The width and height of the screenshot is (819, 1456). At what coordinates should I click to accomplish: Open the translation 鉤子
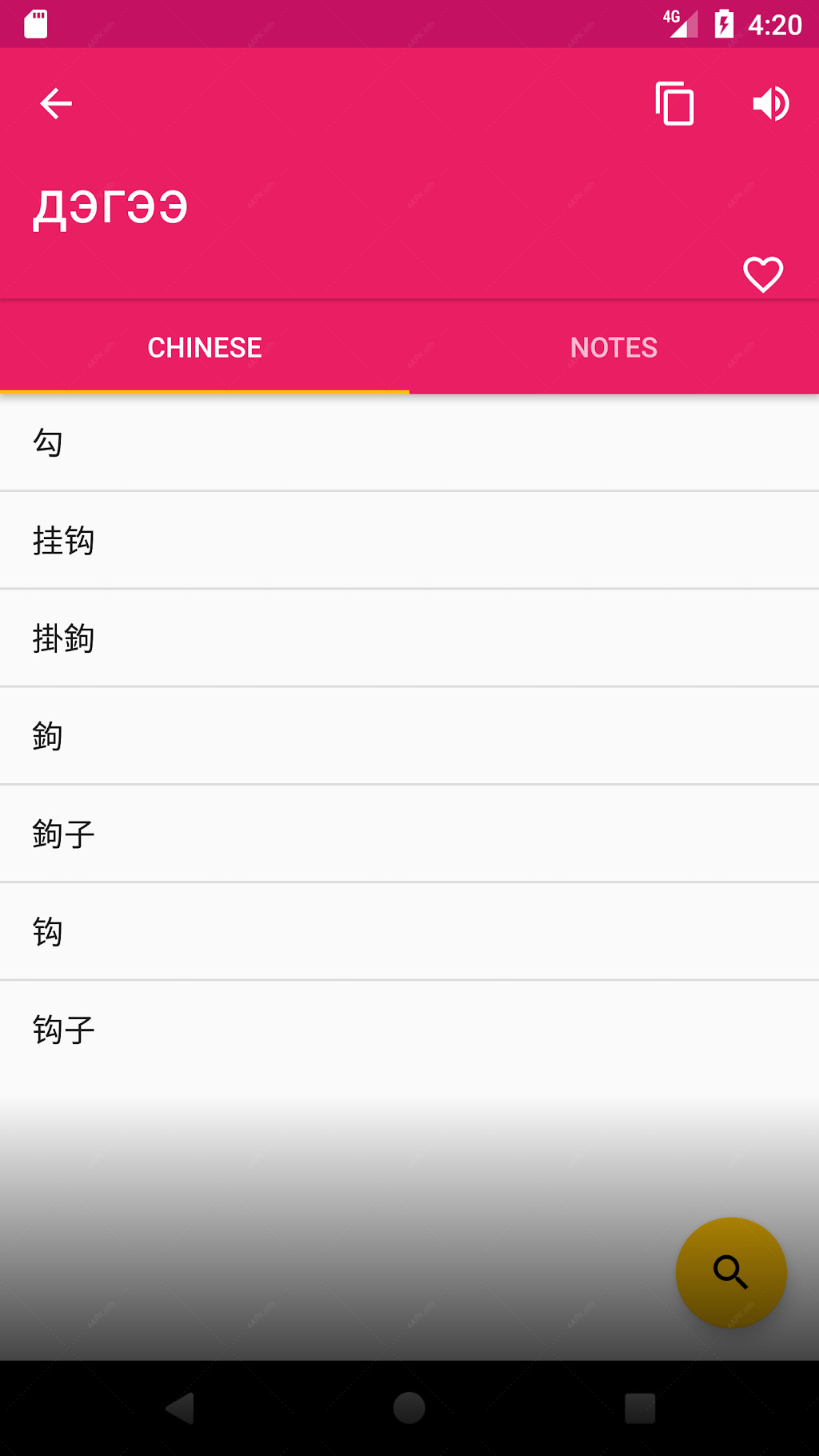click(x=409, y=834)
